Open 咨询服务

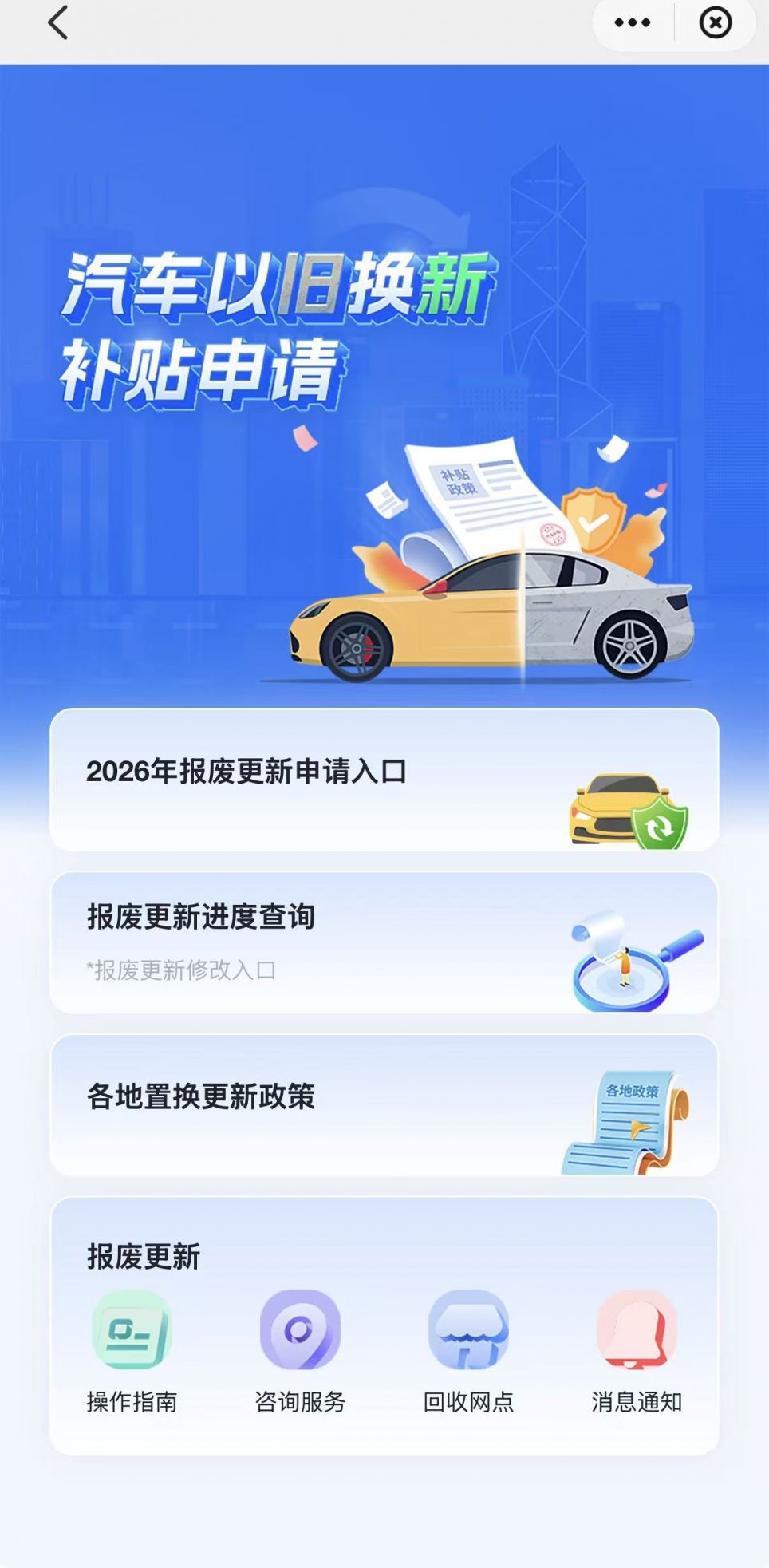pyautogui.click(x=300, y=1350)
